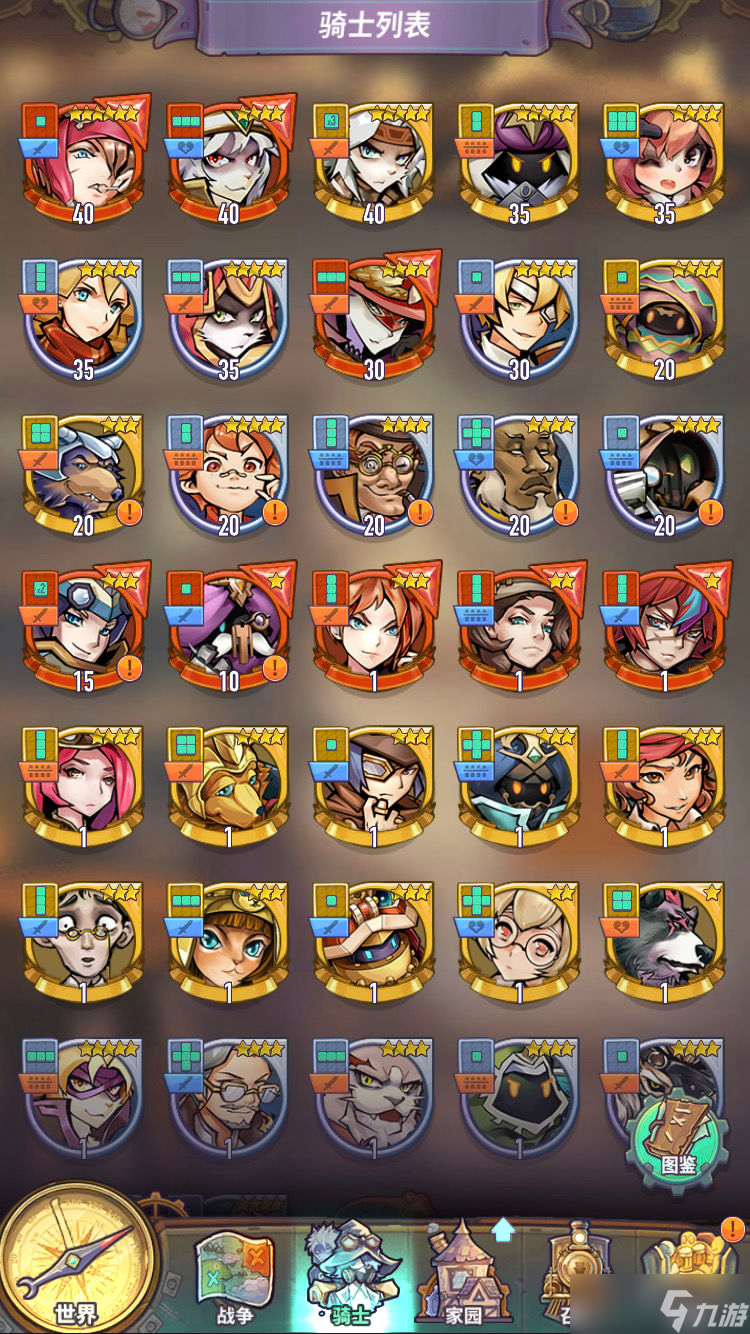
Task: Select the level 15 knight with goggles
Action: (x=85, y=630)
